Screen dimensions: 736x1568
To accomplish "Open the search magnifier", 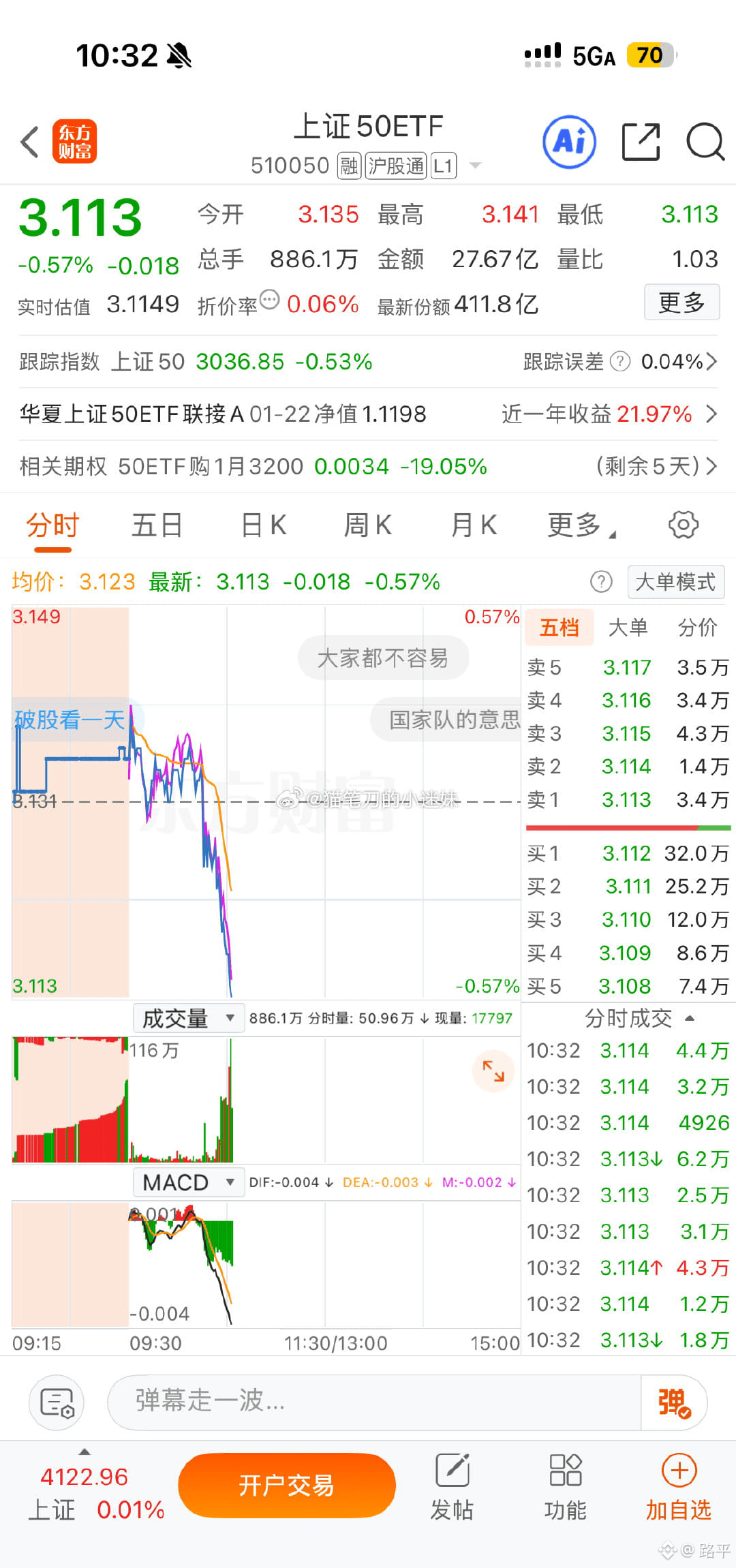I will tap(705, 142).
